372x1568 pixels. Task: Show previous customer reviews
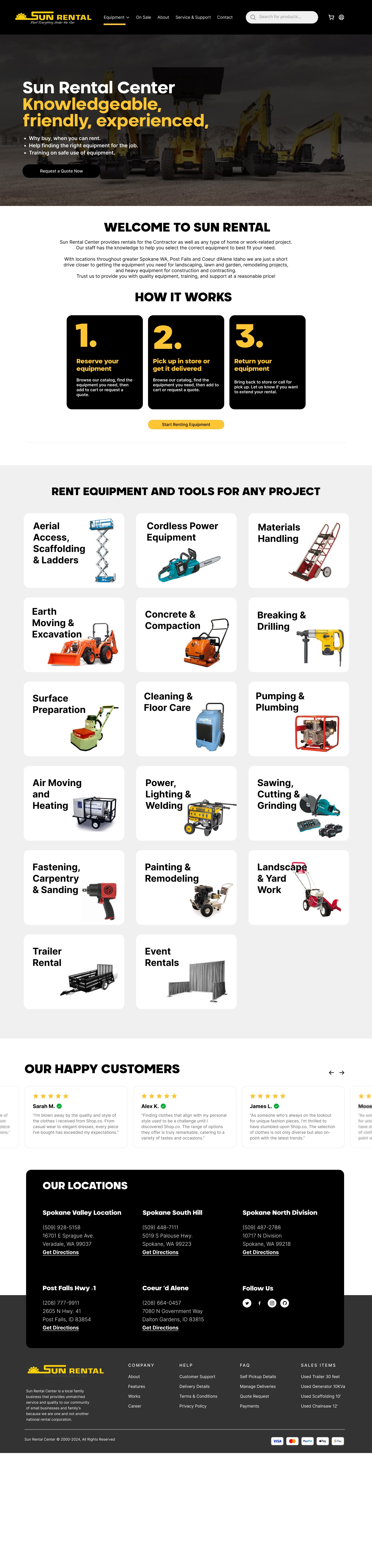[x=331, y=1073]
